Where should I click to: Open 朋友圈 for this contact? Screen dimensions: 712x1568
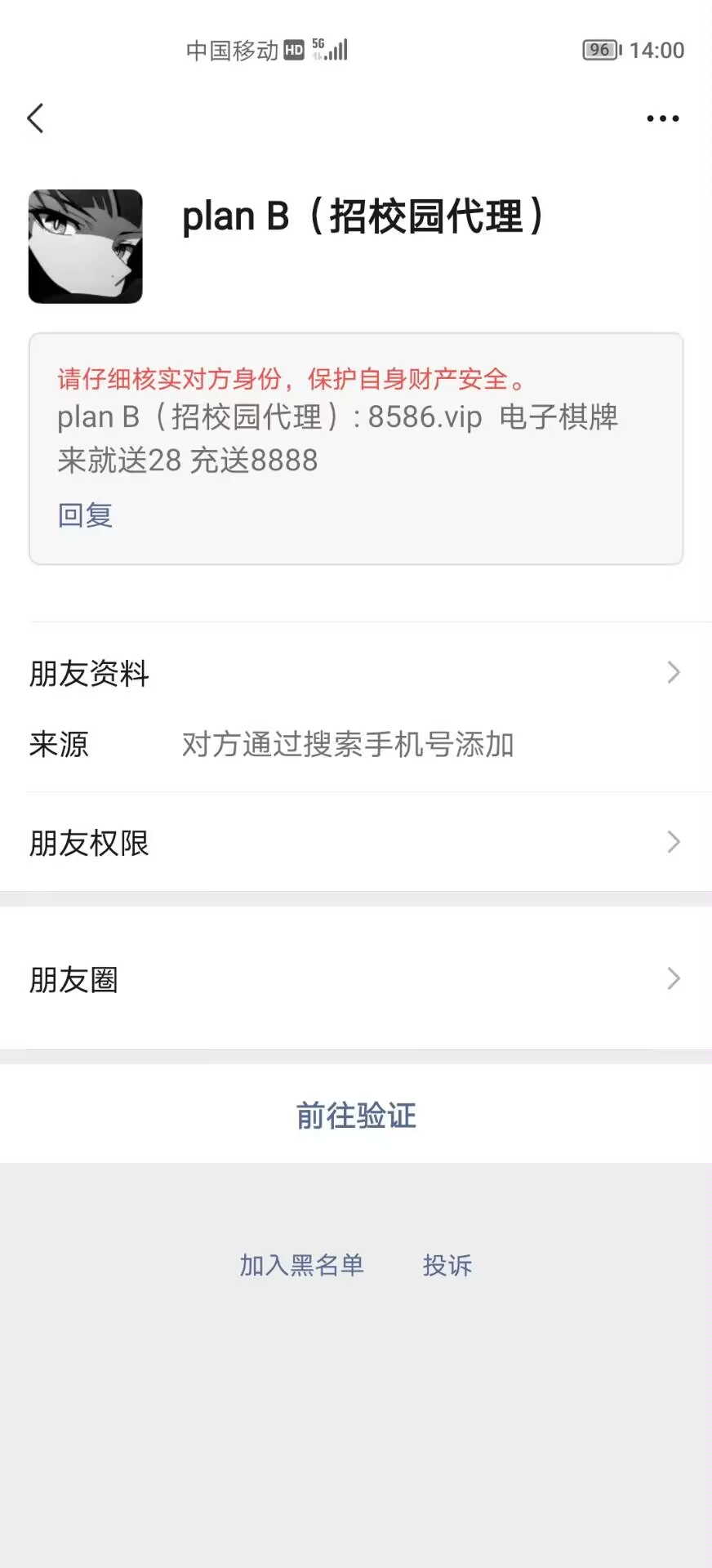(x=356, y=979)
